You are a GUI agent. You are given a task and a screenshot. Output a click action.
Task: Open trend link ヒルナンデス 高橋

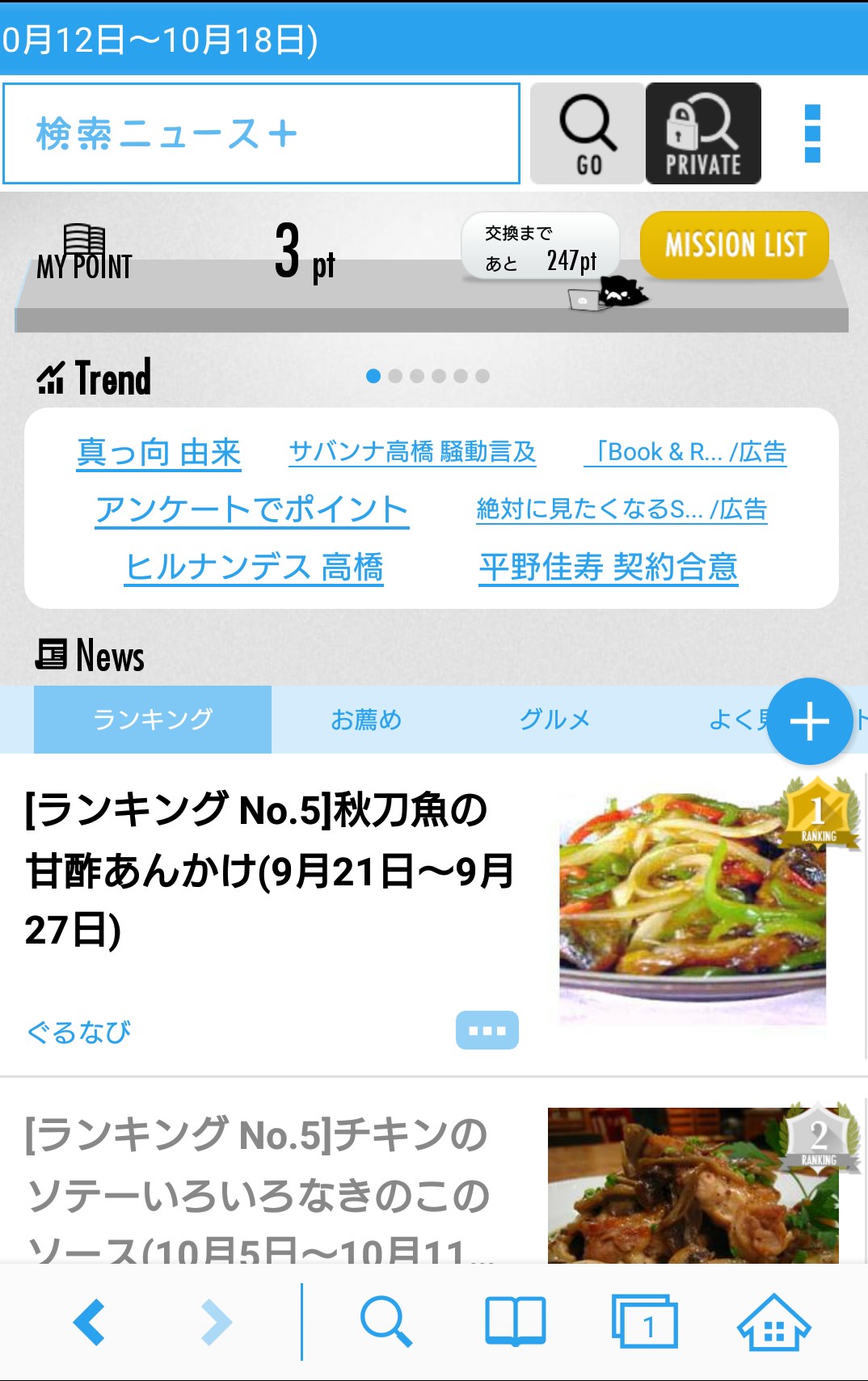click(254, 567)
